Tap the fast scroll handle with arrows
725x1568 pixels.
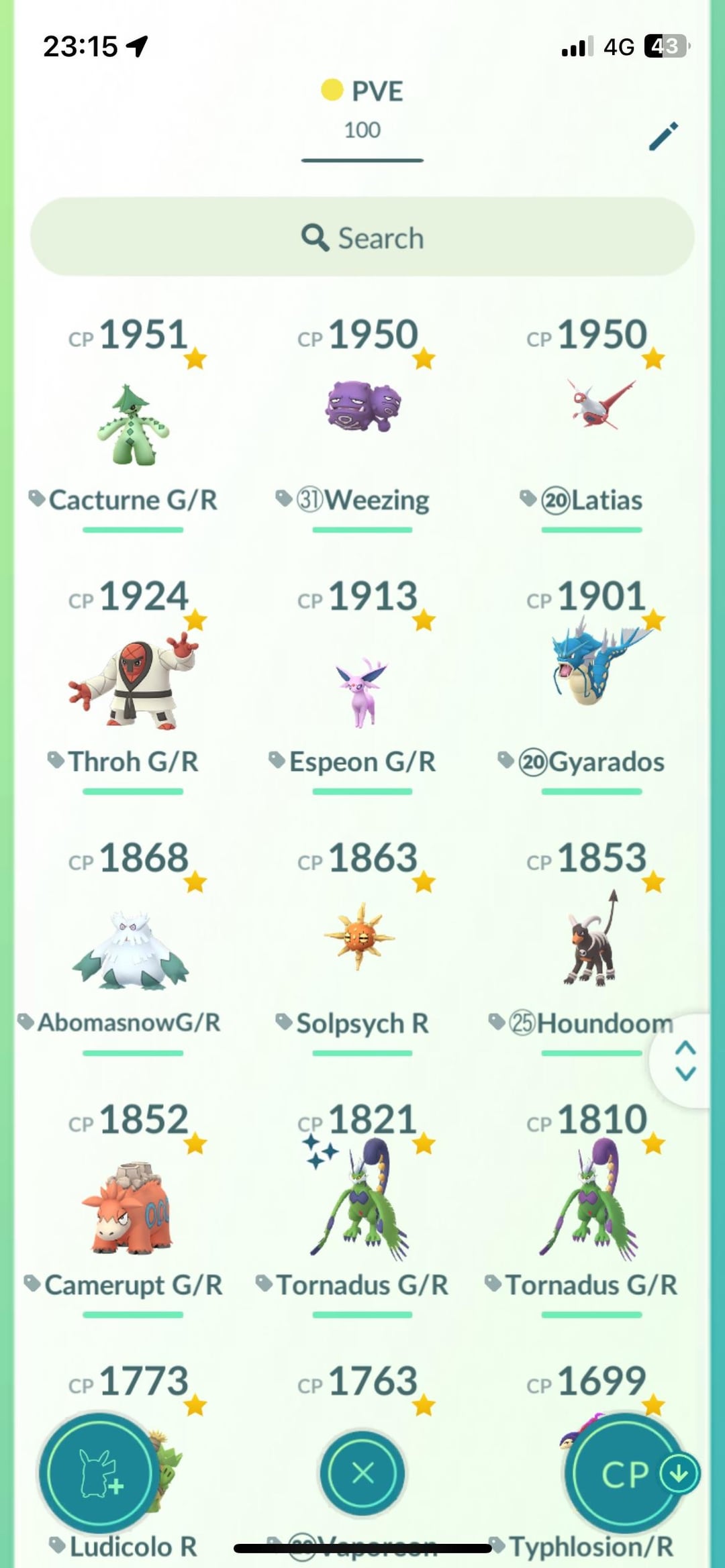point(685,1061)
